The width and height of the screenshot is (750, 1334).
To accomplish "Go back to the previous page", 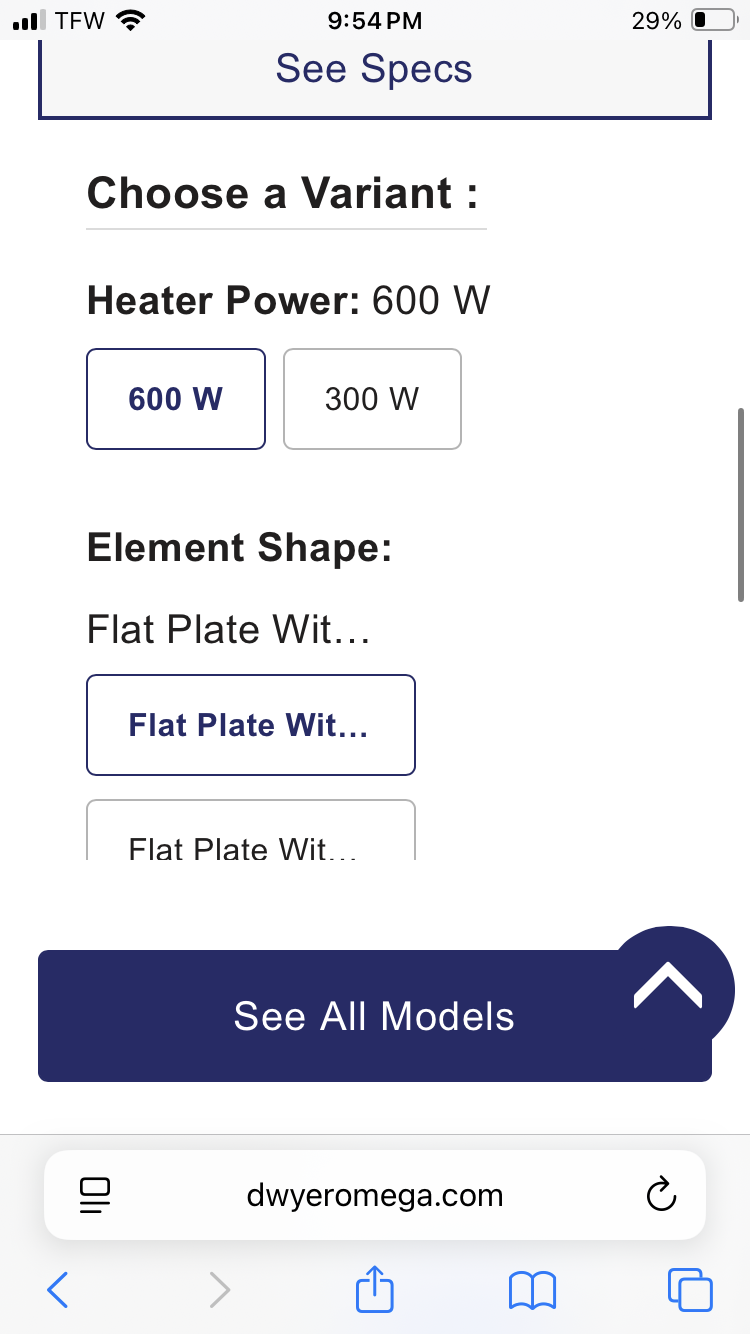I will [58, 1290].
